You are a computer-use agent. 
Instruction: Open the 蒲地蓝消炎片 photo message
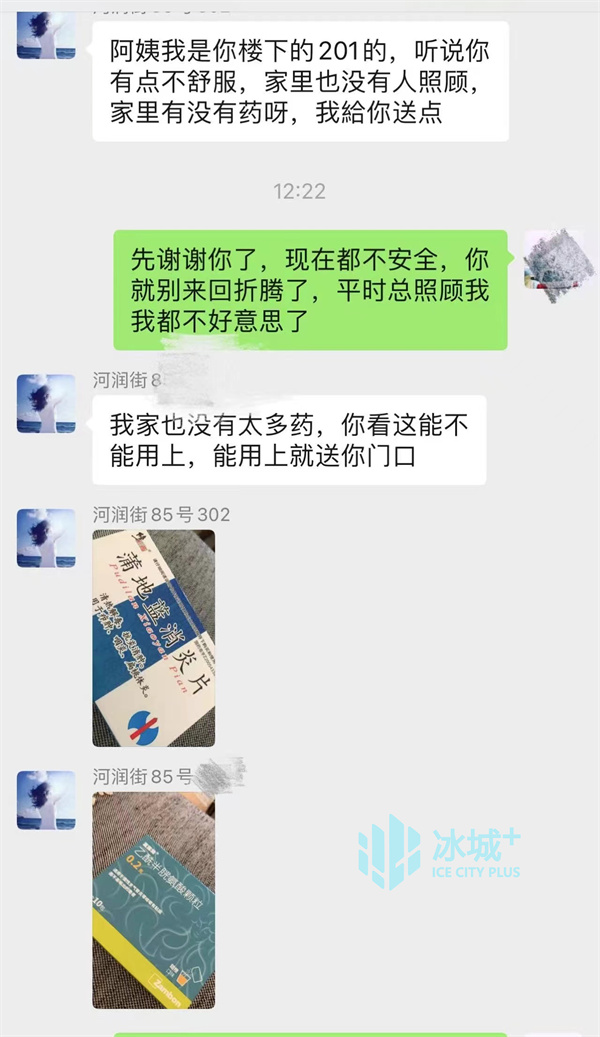click(x=153, y=638)
